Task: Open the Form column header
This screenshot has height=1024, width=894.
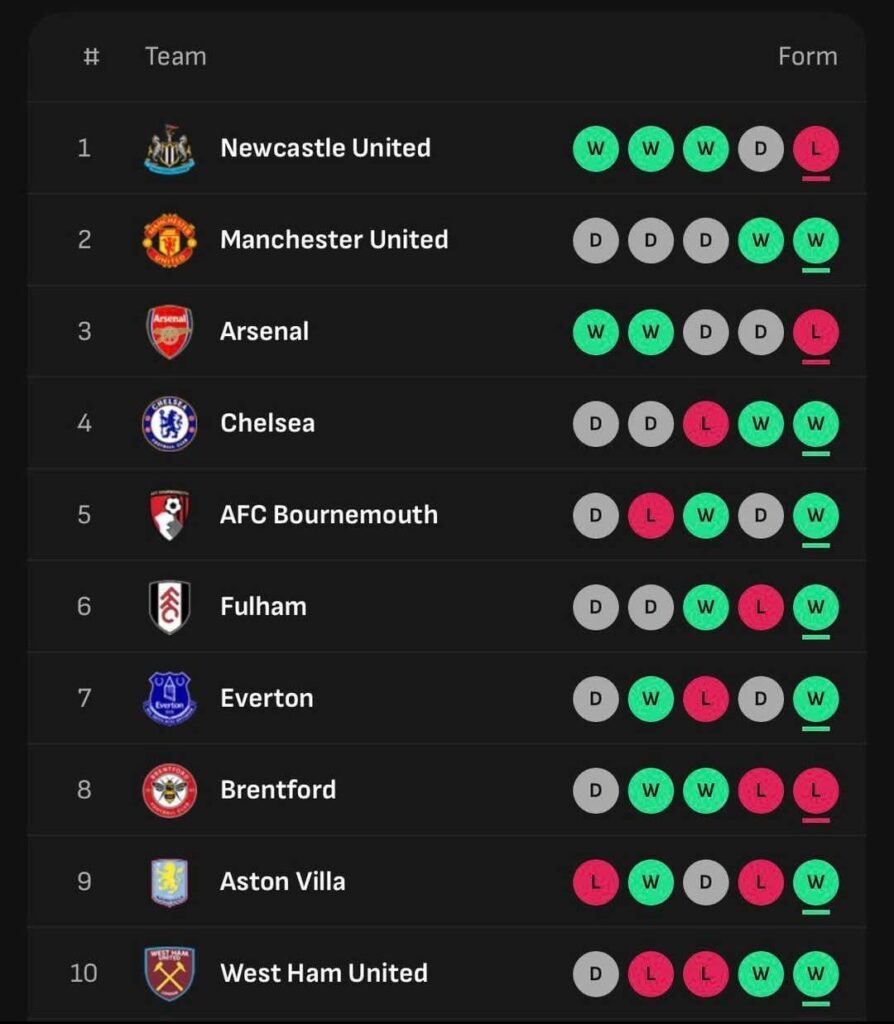Action: click(x=808, y=56)
